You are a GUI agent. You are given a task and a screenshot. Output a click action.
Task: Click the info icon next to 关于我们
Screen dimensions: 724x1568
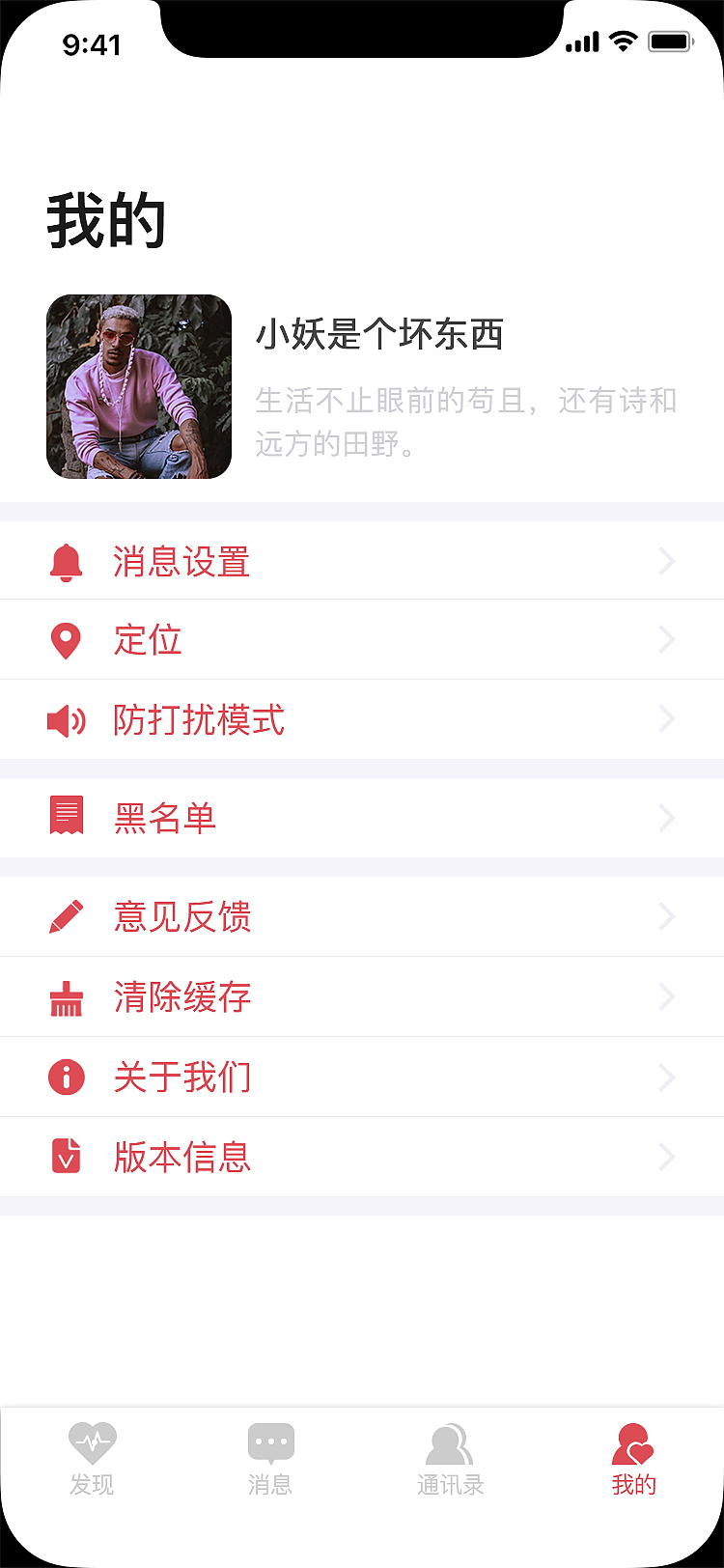pyautogui.click(x=66, y=1077)
